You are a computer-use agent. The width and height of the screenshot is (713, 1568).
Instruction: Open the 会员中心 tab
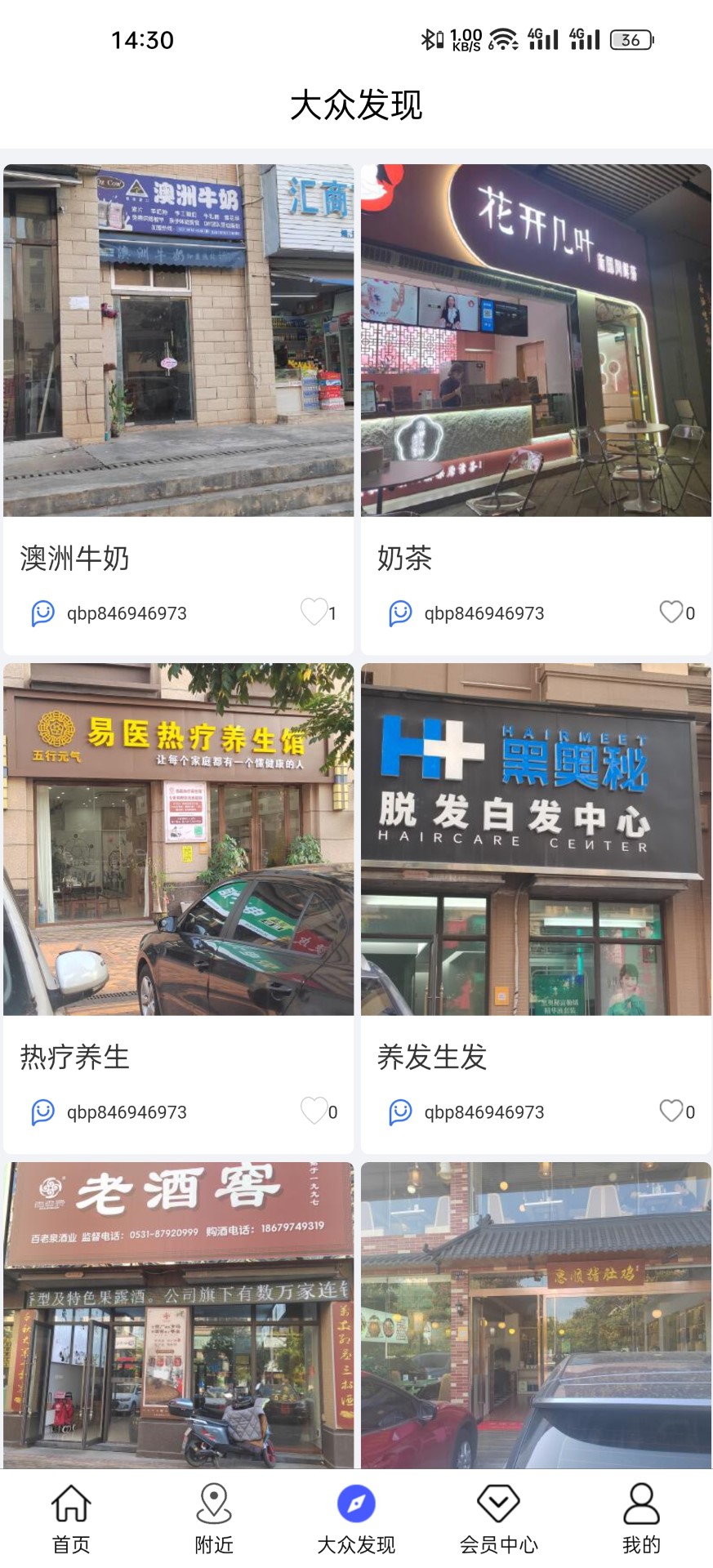pos(499,1517)
